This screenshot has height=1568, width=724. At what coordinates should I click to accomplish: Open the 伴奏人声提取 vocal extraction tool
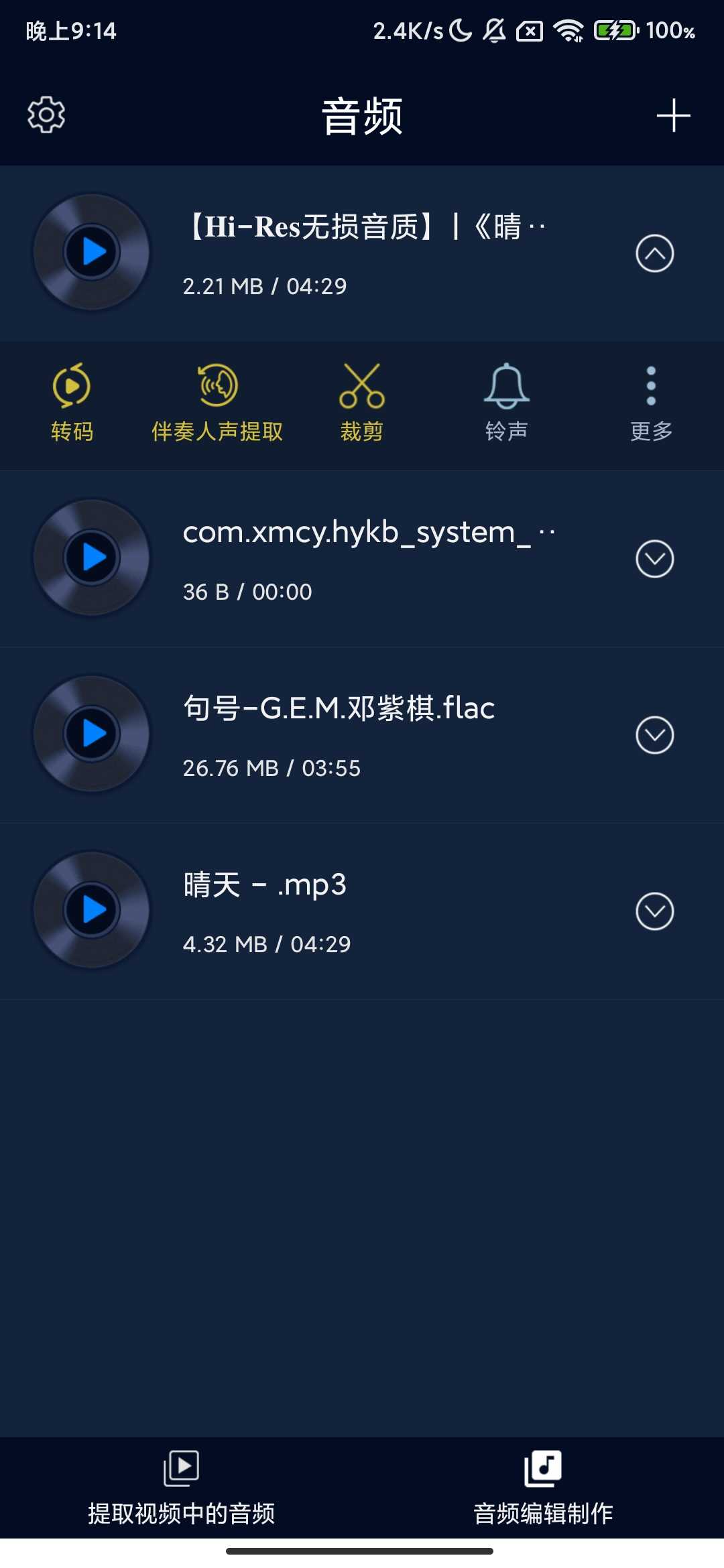216,401
